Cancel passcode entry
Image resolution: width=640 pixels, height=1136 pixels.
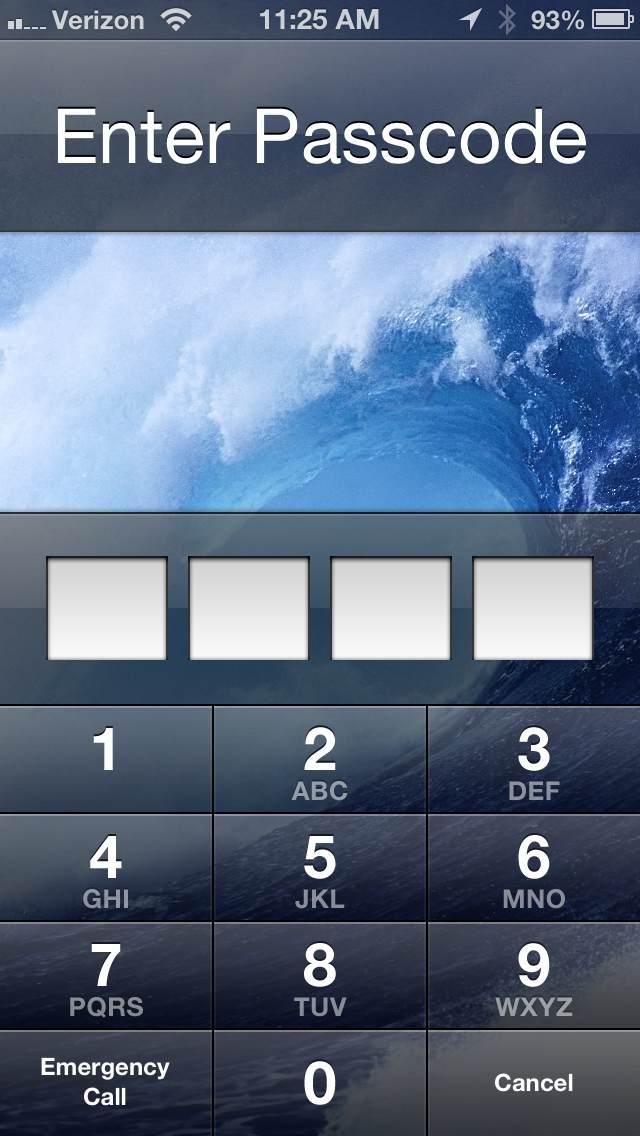click(533, 1083)
